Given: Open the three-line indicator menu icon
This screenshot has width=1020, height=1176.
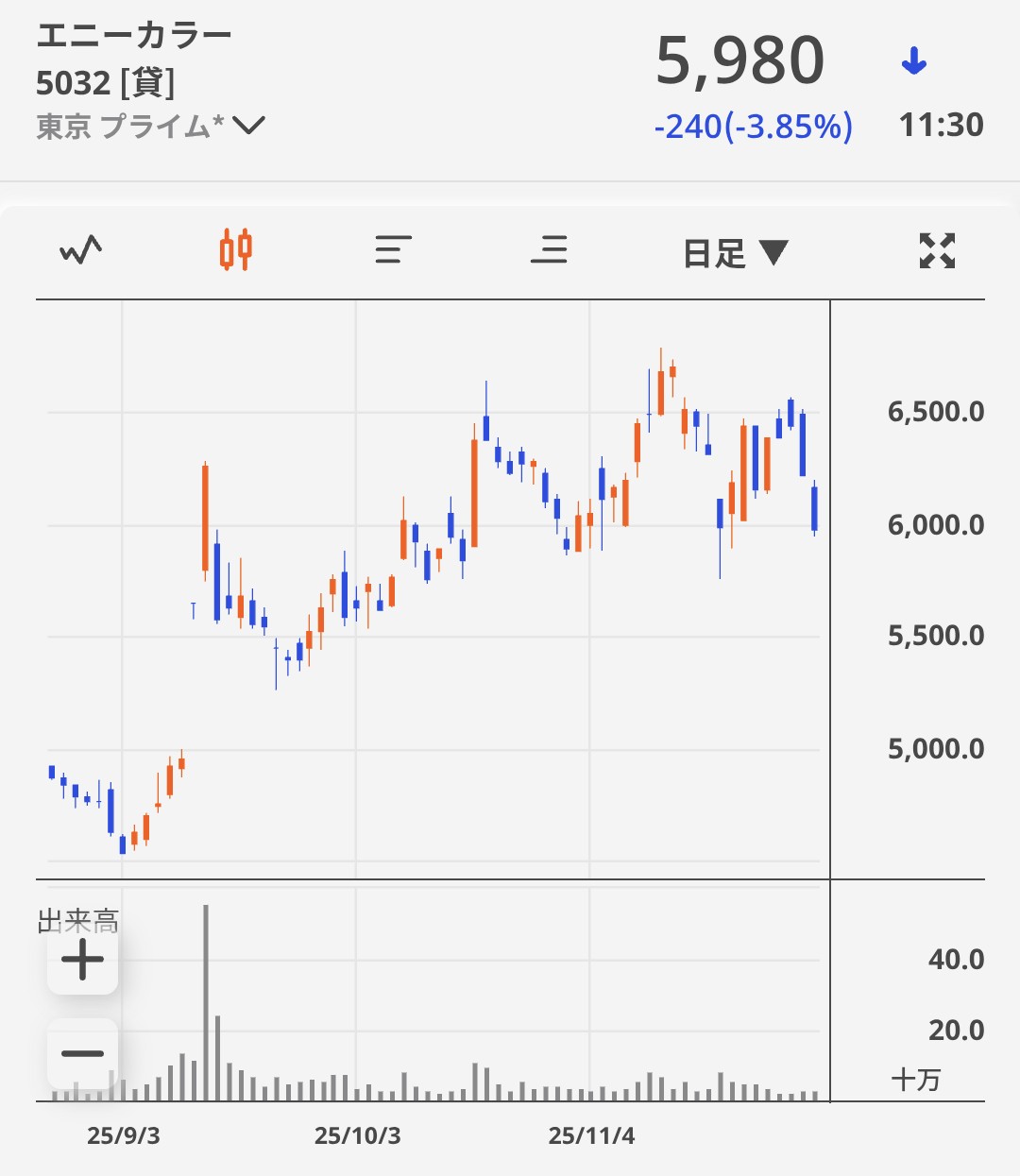Looking at the screenshot, I should (x=393, y=250).
